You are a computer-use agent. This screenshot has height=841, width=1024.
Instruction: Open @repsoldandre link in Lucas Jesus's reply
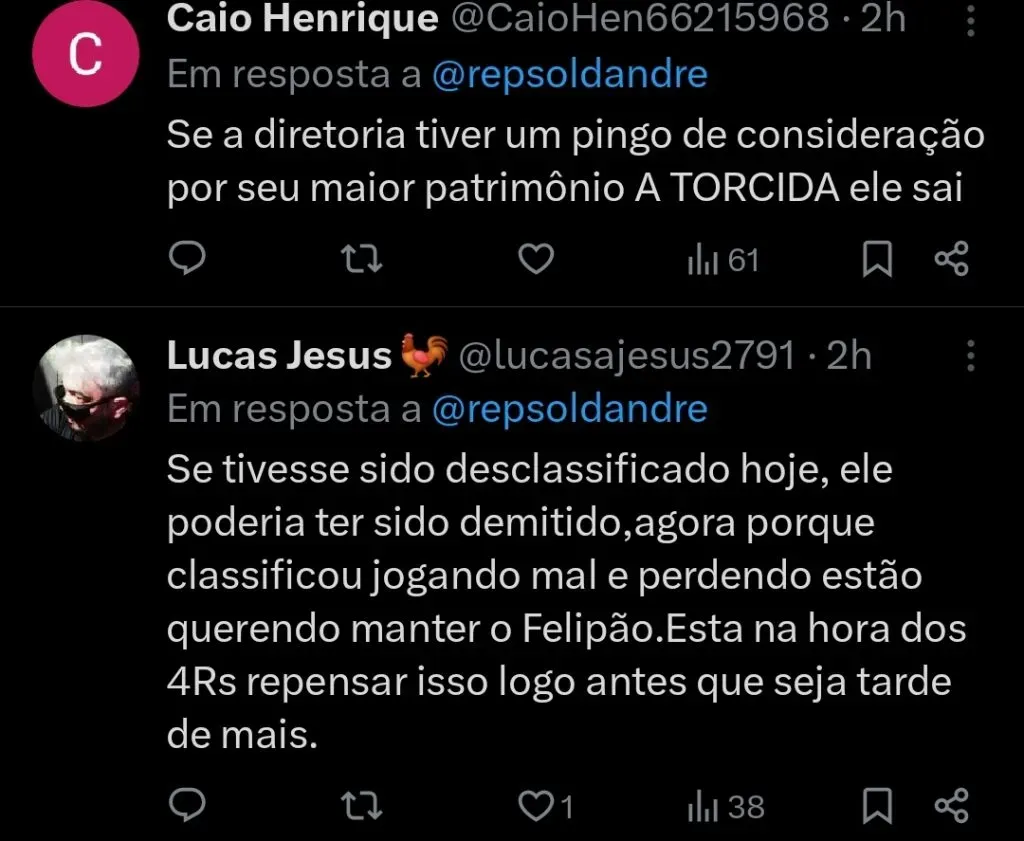(x=570, y=408)
